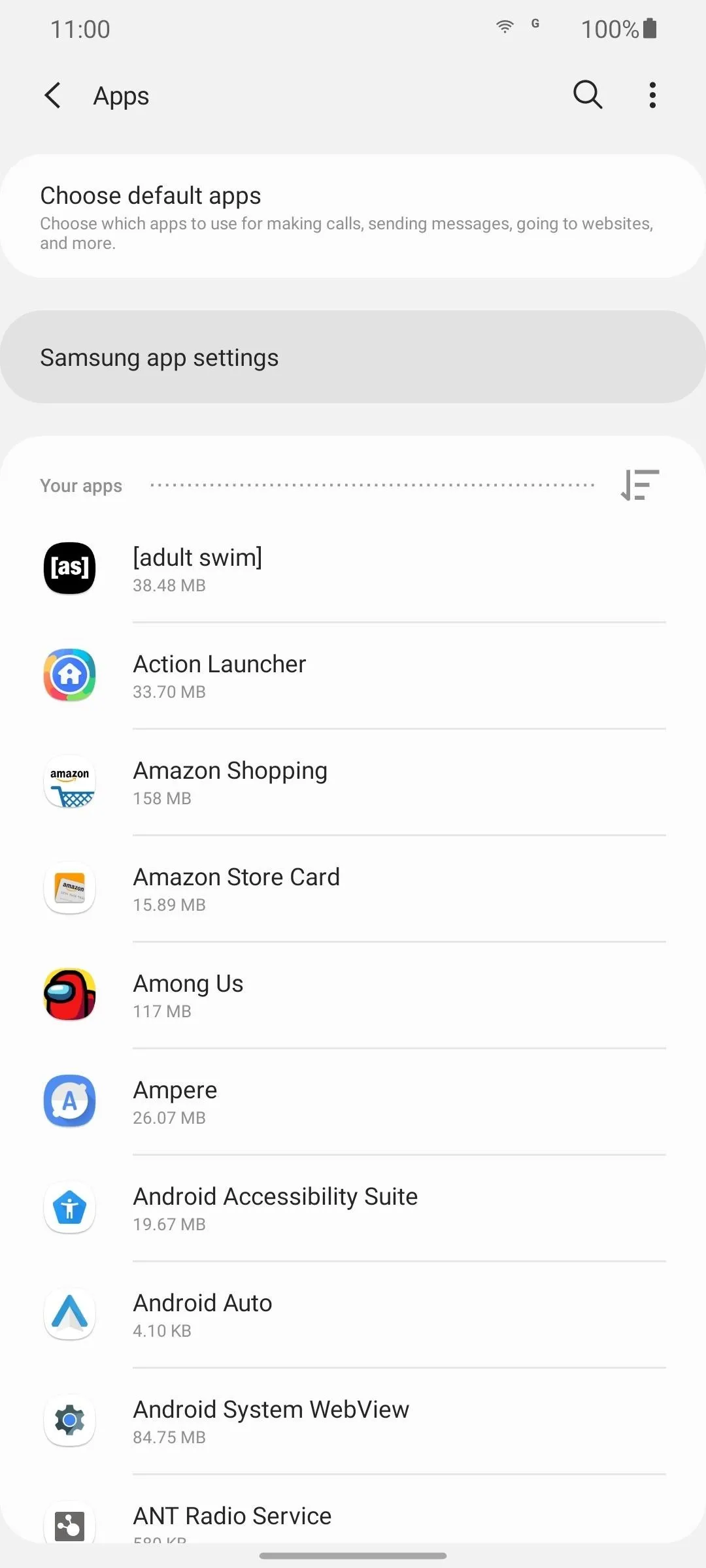This screenshot has height=1568, width=706.
Task: Open Amazon Shopping app details
Action: click(x=353, y=782)
